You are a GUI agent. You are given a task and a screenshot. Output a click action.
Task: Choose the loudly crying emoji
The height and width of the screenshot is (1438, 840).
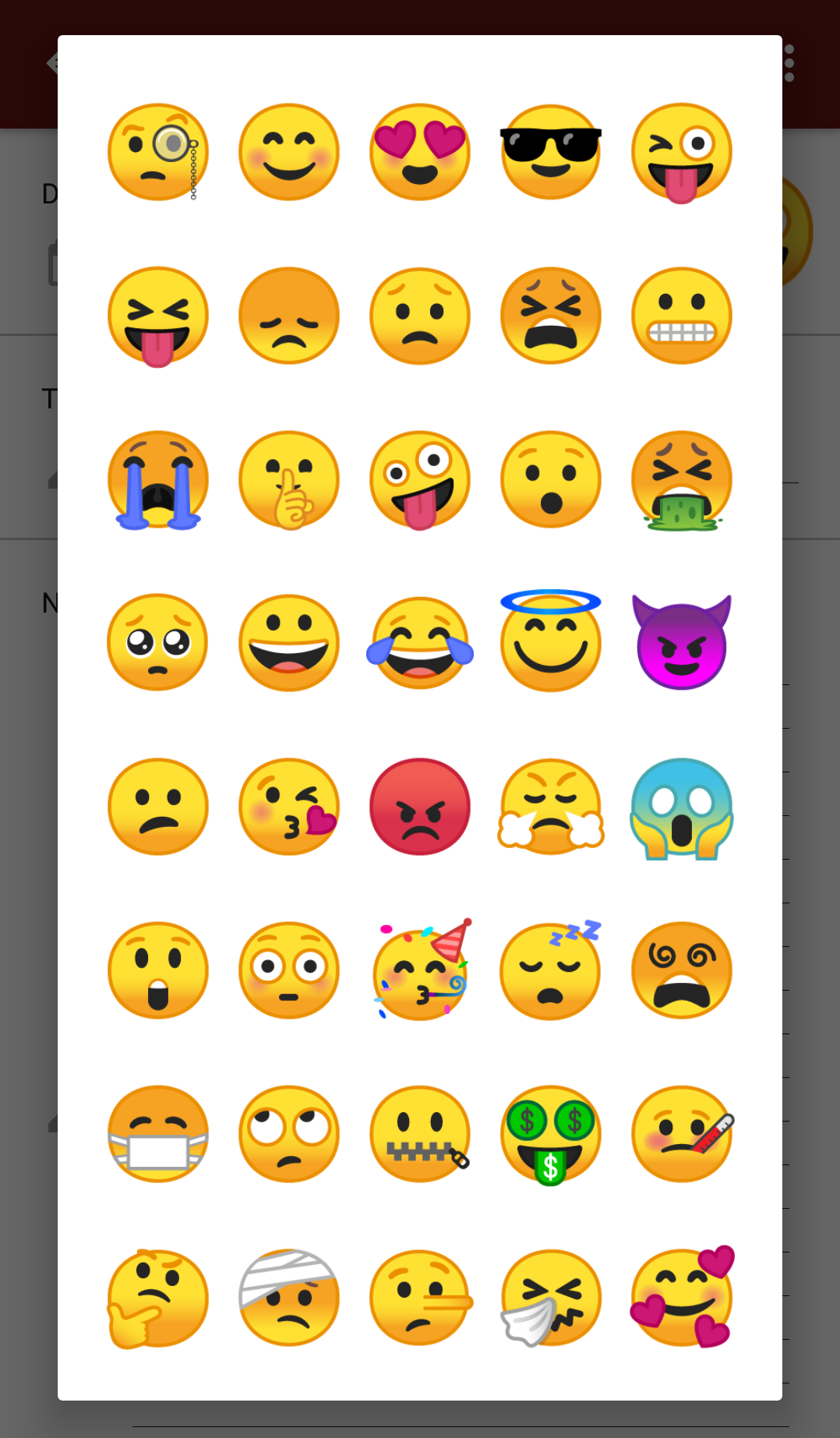(x=158, y=479)
